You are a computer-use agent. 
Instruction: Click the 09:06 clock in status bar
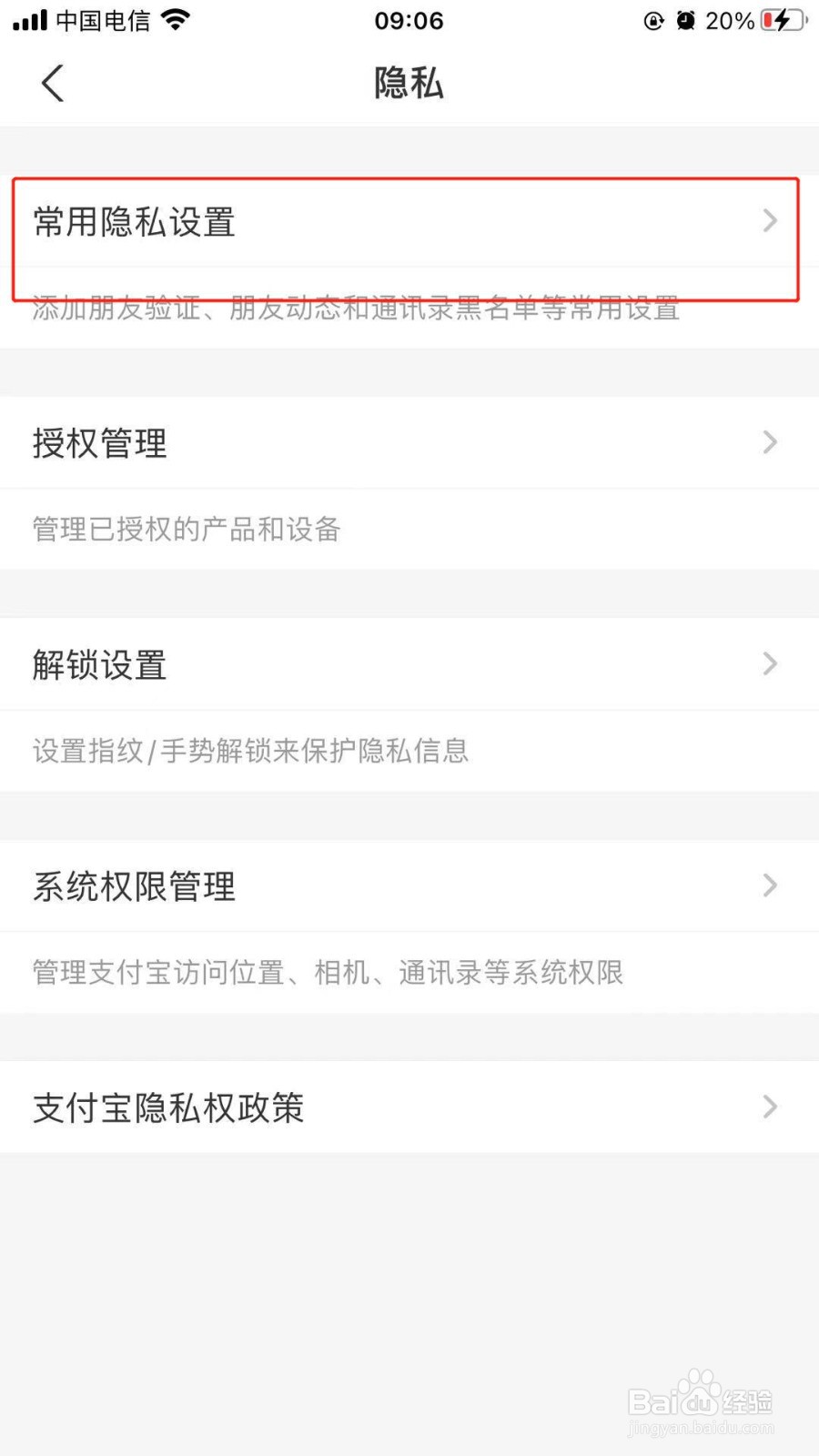pyautogui.click(x=409, y=20)
